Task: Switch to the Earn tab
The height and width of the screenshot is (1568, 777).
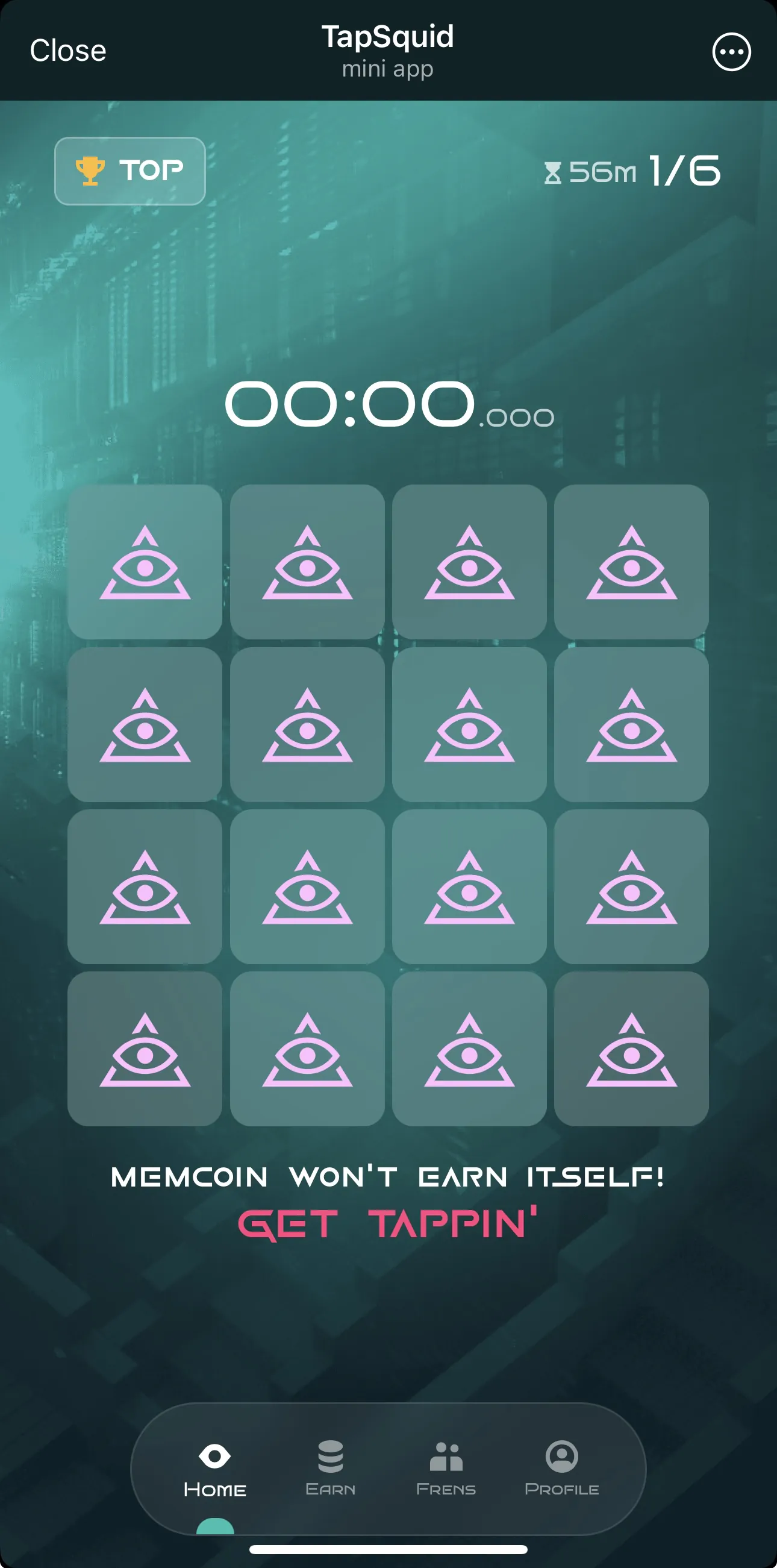Action: point(331,1468)
